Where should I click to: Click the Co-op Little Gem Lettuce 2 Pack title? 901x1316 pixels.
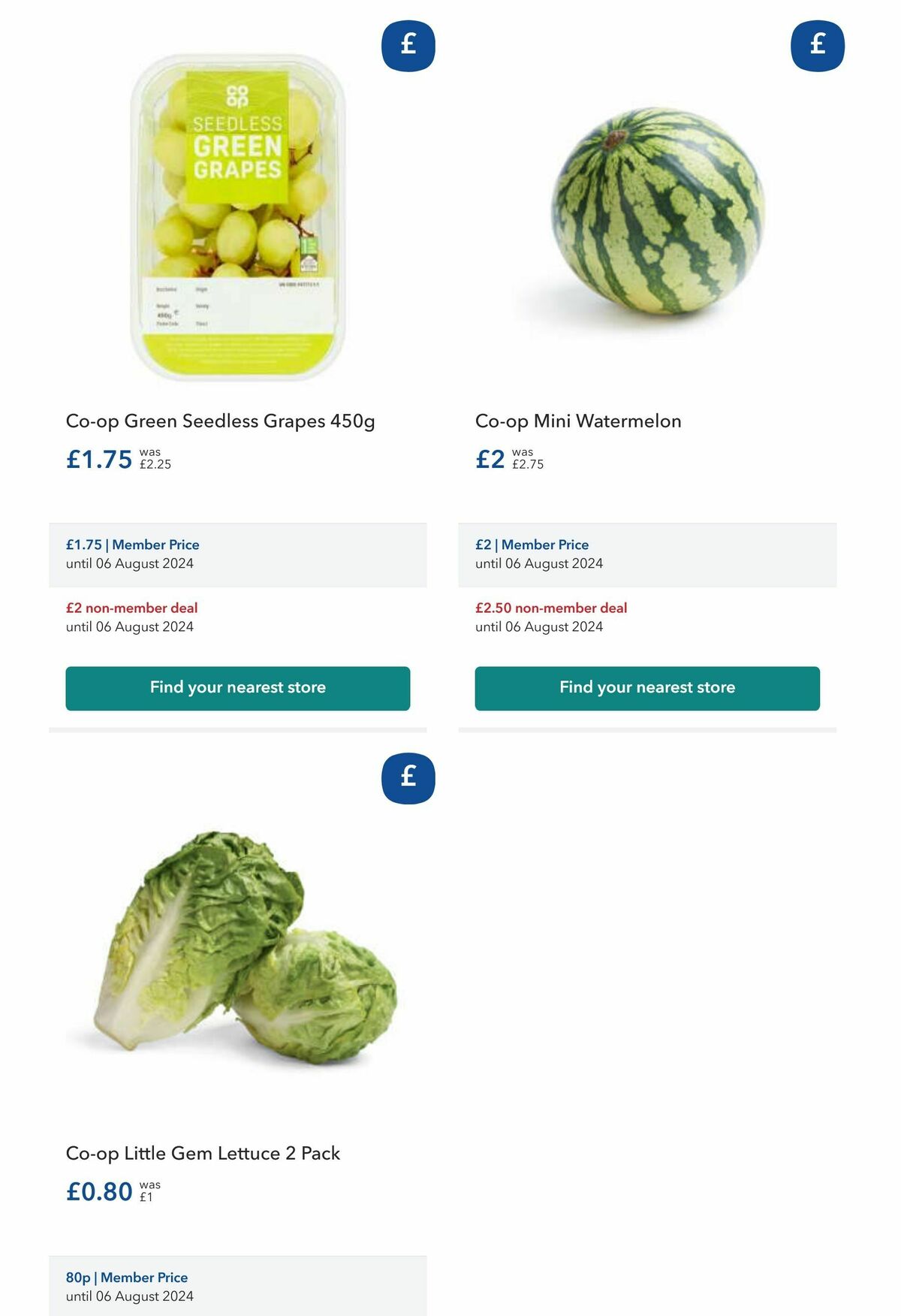pyautogui.click(x=203, y=1154)
